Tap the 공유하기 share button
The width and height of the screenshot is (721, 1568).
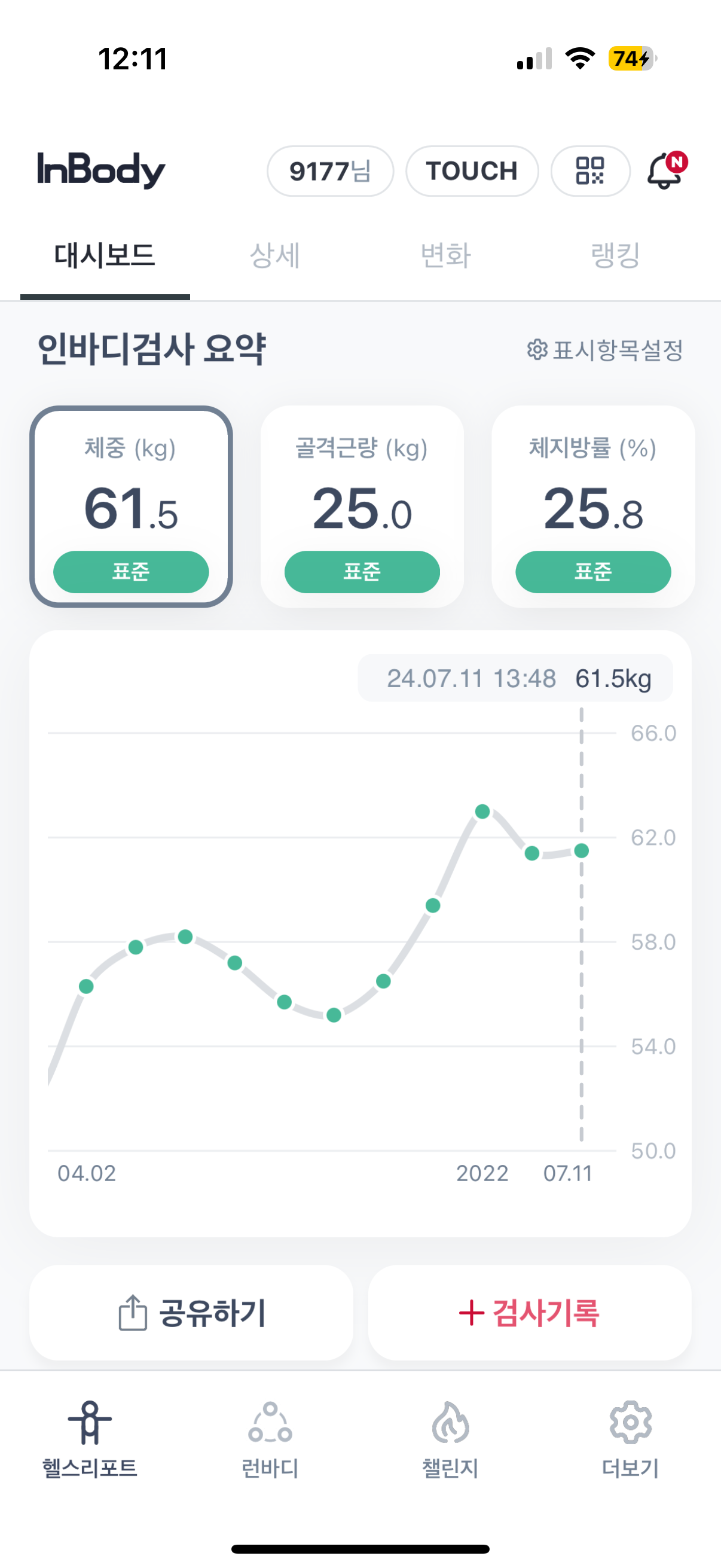pyautogui.click(x=191, y=1313)
